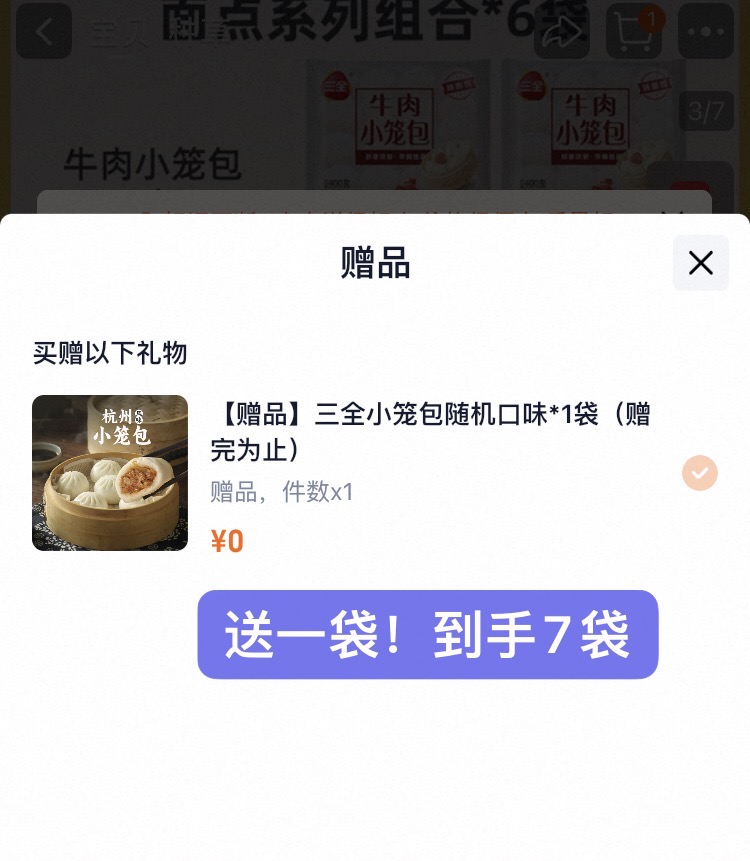Open the 杭州小笼包 gift product image
750x861 pixels.
point(110,473)
